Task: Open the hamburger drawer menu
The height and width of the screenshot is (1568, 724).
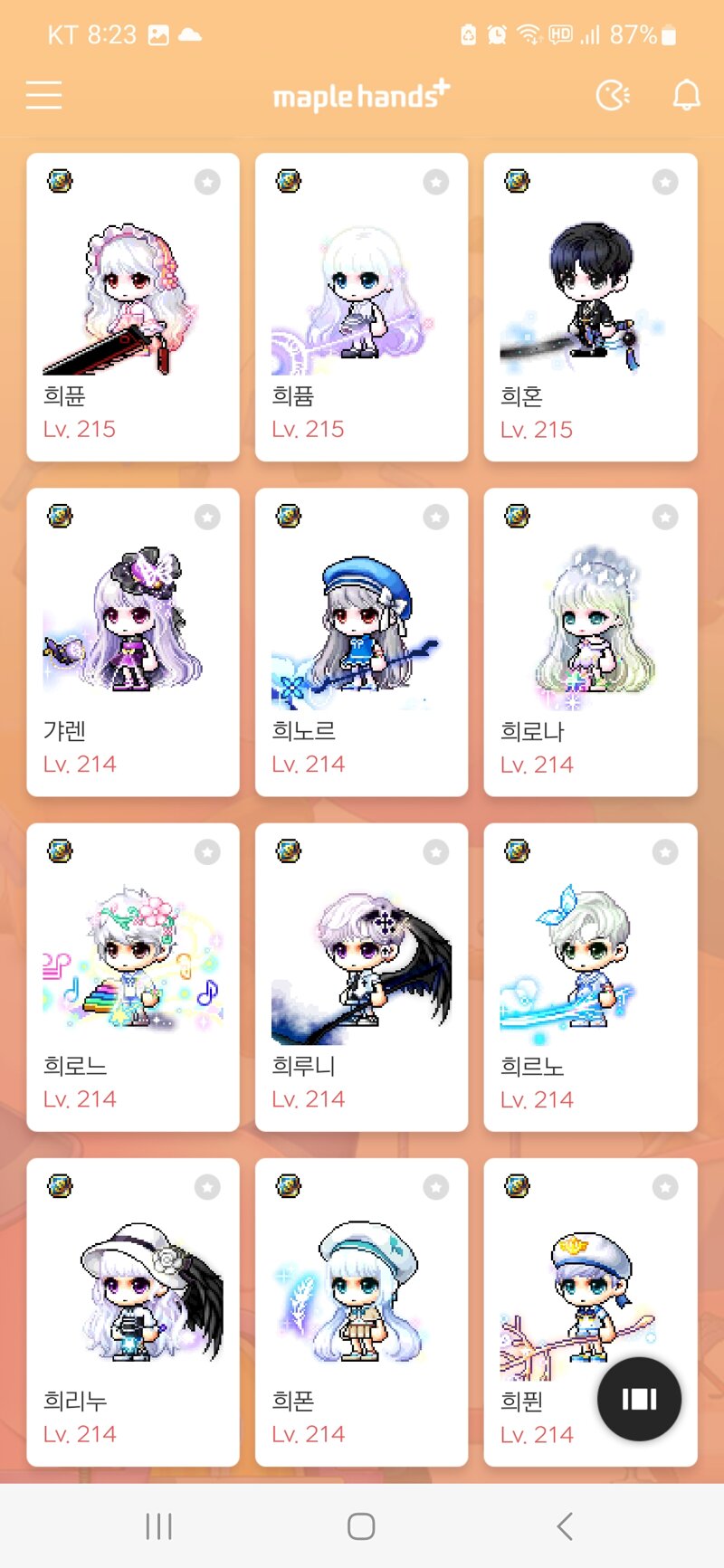Action: pyautogui.click(x=43, y=95)
